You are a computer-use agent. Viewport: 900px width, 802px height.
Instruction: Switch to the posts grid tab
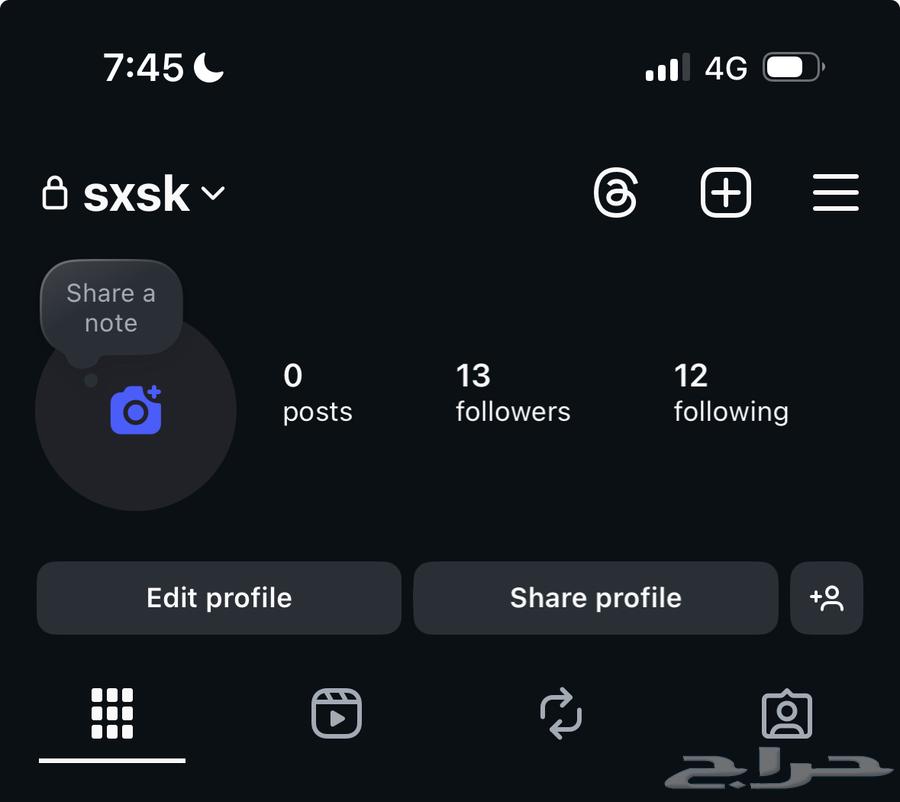(x=112, y=714)
